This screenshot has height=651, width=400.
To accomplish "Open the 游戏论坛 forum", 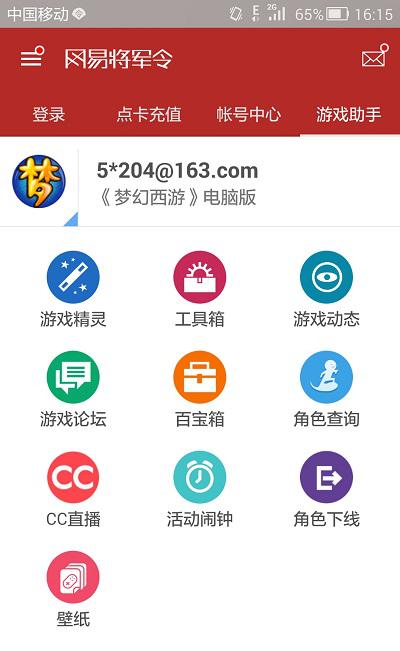I will point(73,389).
